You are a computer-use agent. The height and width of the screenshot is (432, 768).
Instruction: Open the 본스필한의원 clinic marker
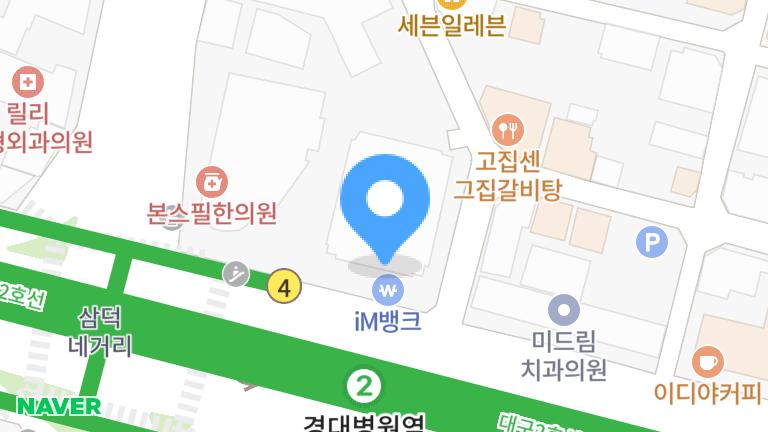pos(211,181)
